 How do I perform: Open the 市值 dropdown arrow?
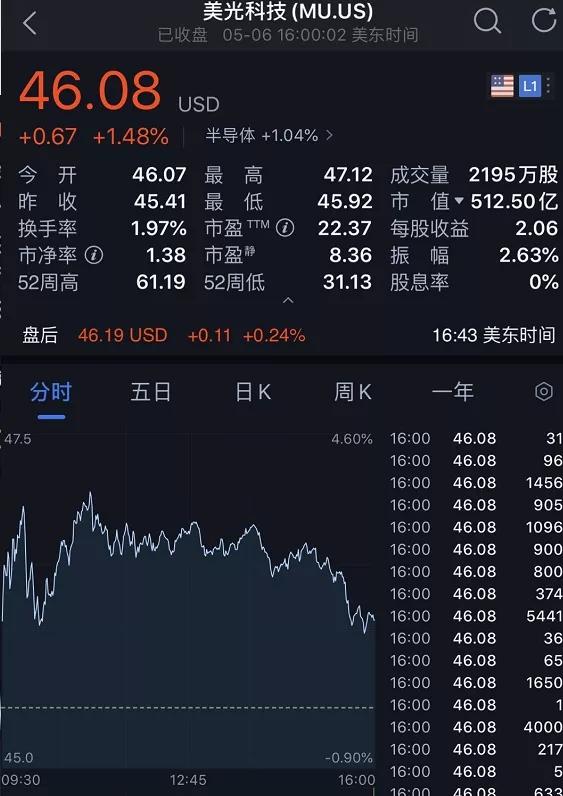coord(459,202)
